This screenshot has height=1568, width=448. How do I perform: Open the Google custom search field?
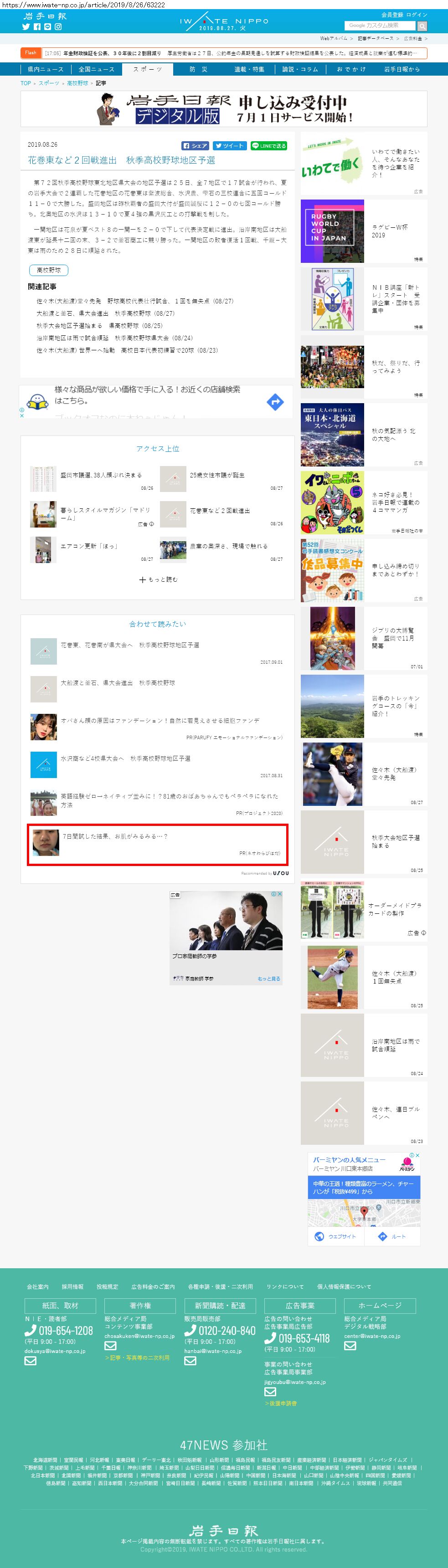379,26
